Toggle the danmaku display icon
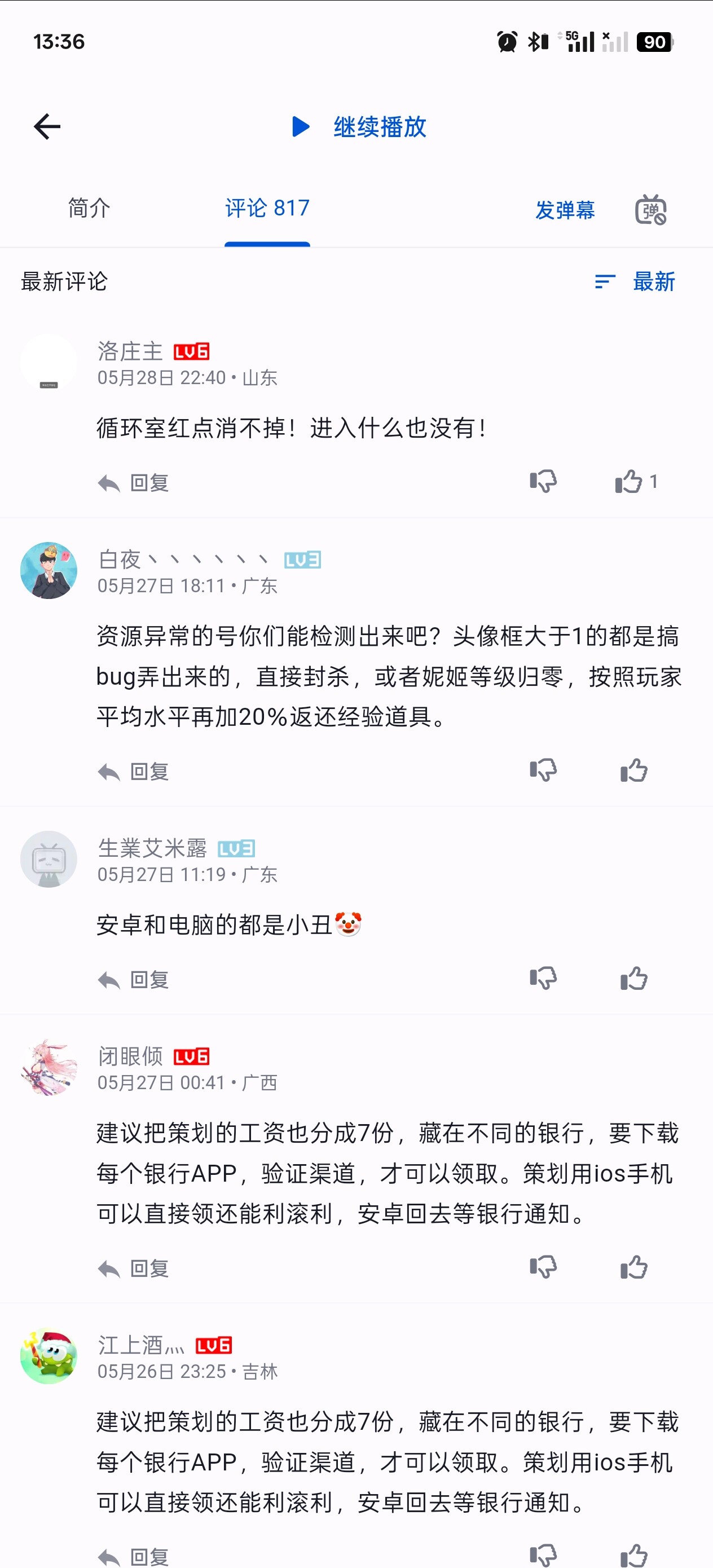 (x=650, y=210)
